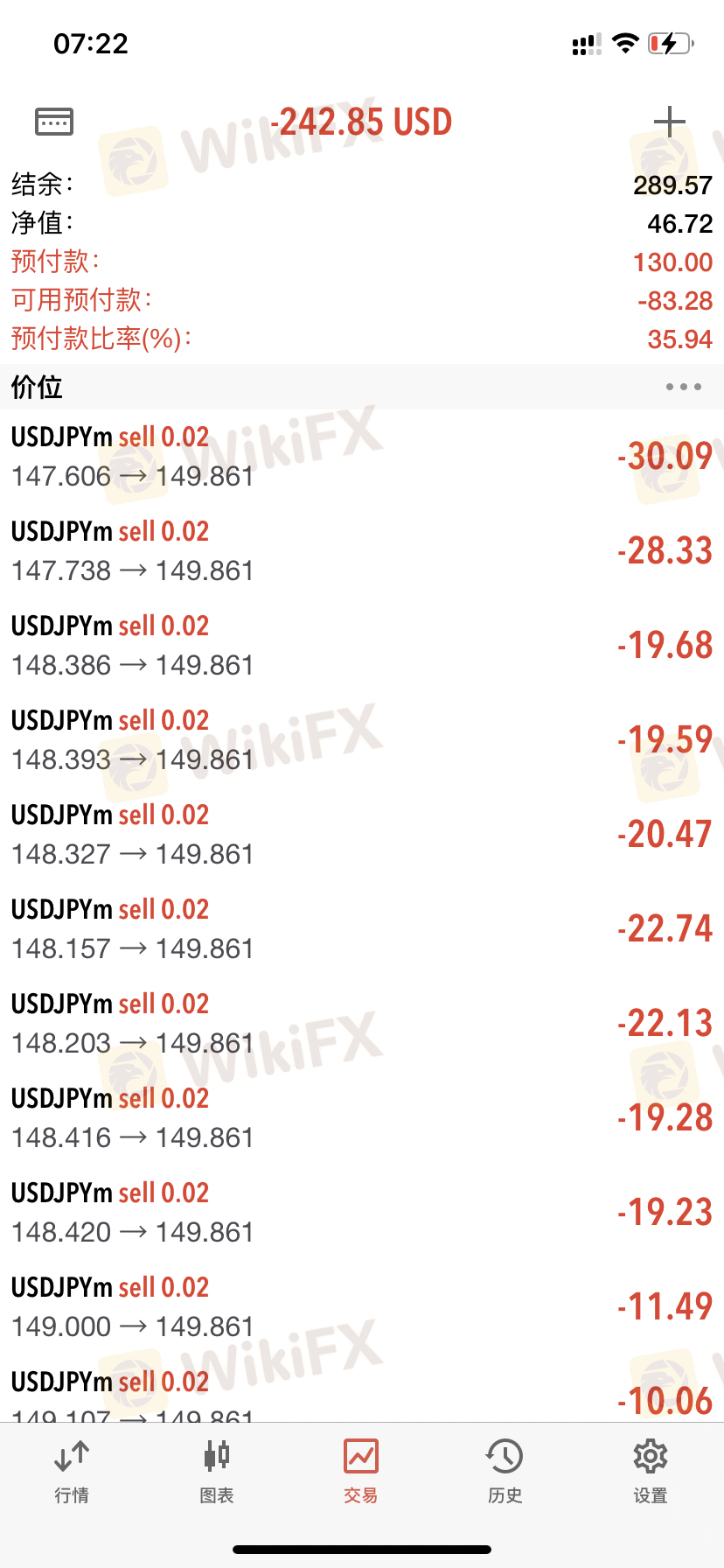Switch to the 行情 quotes tab

point(72,1472)
